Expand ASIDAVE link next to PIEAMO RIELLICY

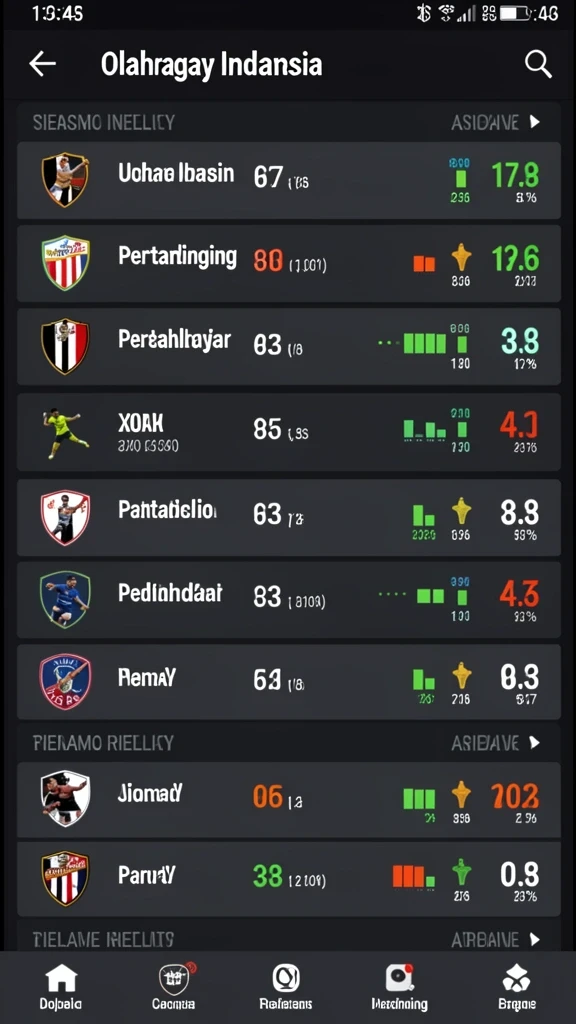click(496, 743)
